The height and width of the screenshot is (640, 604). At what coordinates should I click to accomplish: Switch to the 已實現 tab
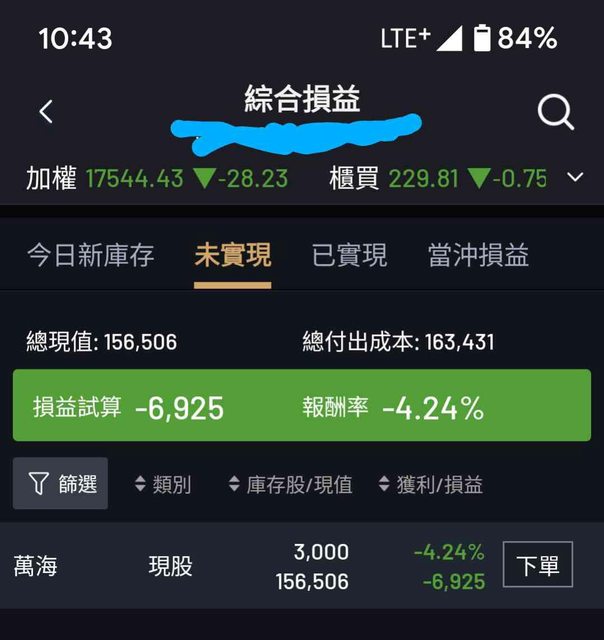tap(349, 255)
